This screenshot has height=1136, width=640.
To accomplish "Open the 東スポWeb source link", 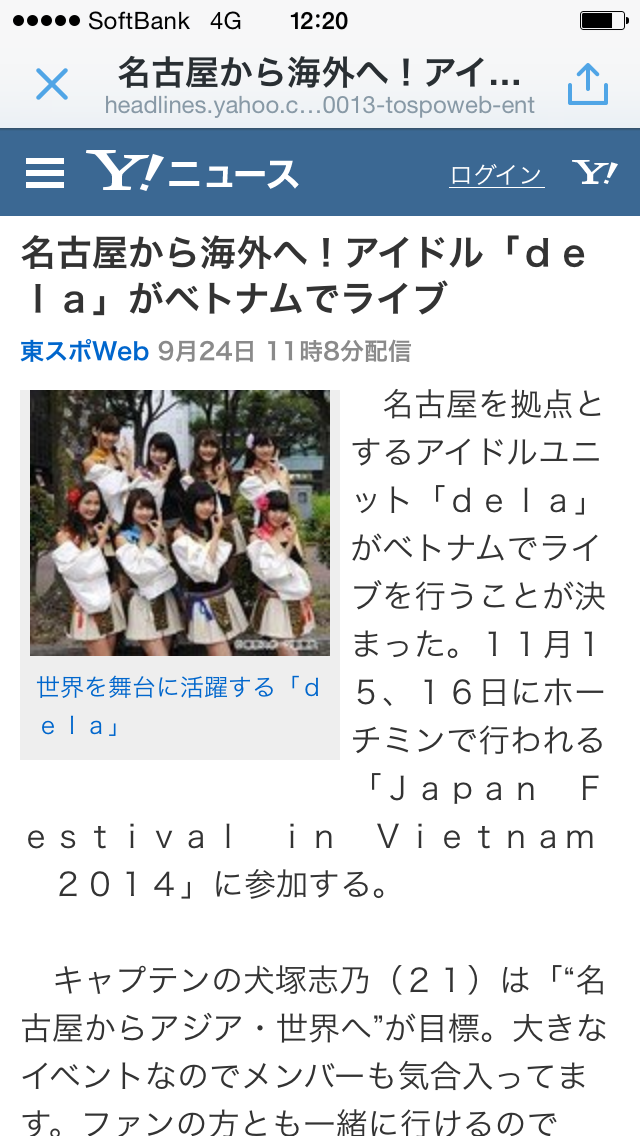I will coord(85,351).
